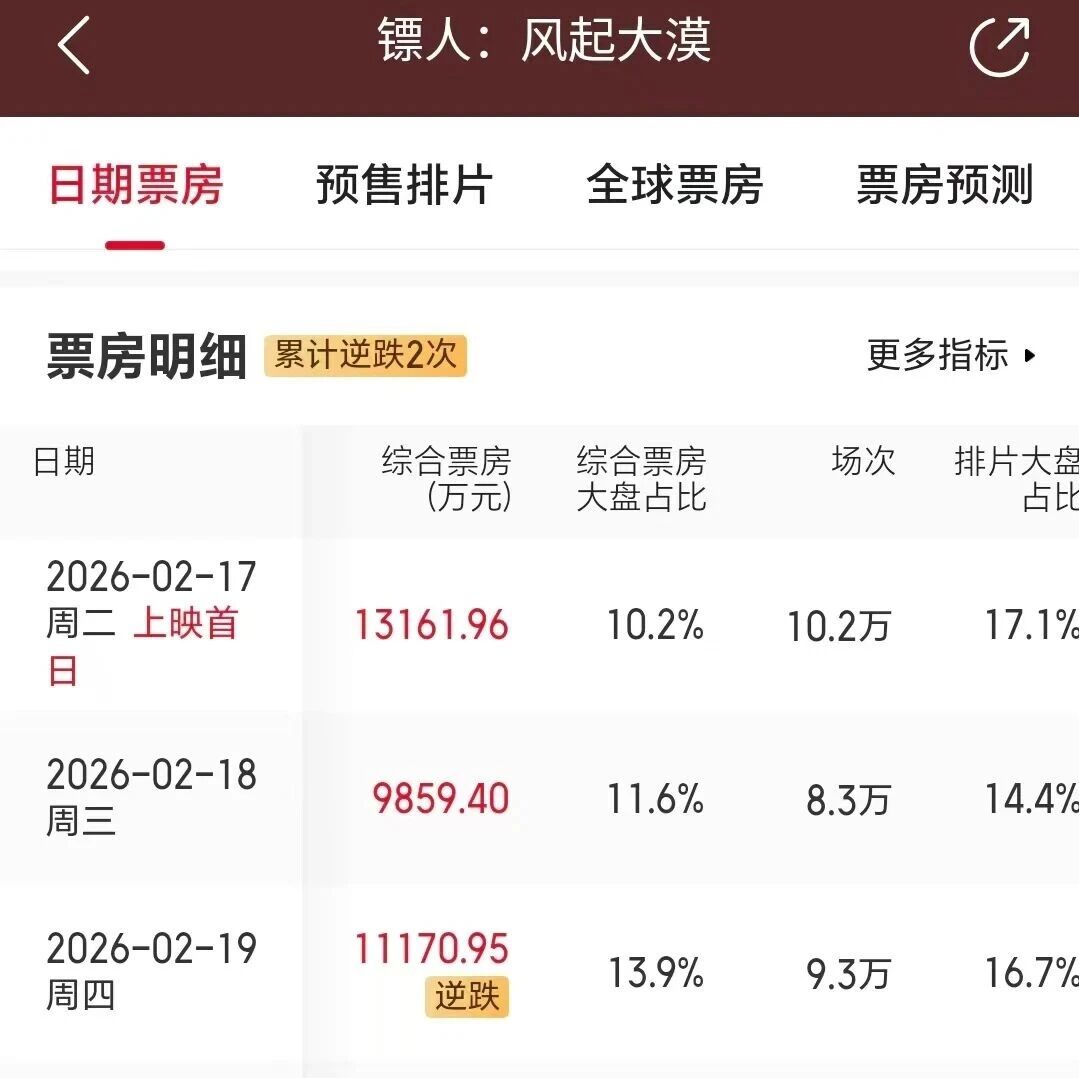Select the 日期票房 tab
The image size is (1079, 1078).
136,184
